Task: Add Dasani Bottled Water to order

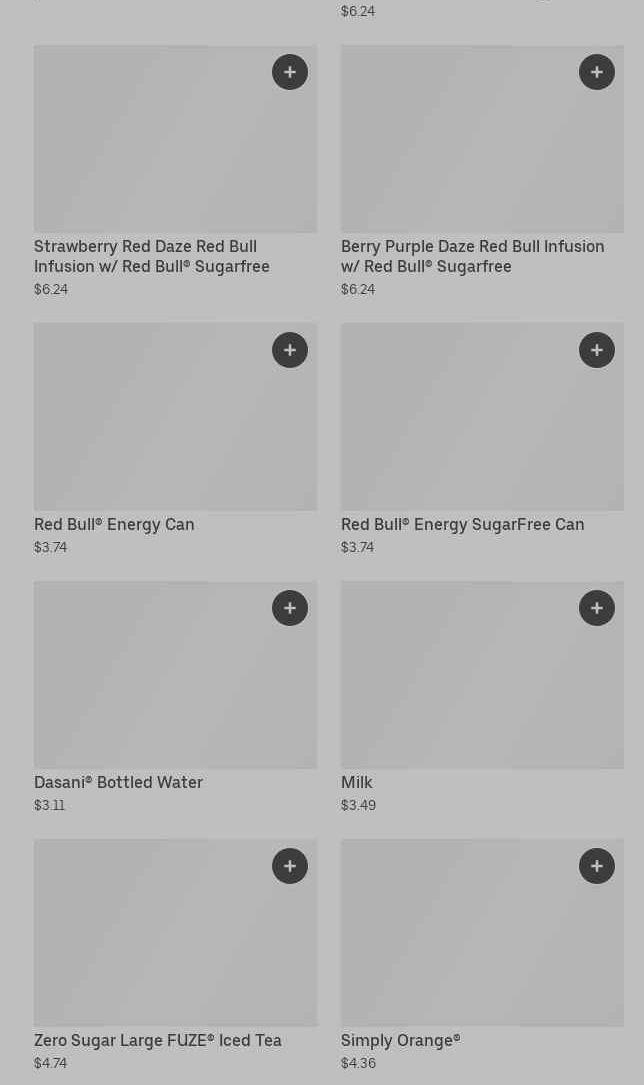Action: [290, 608]
